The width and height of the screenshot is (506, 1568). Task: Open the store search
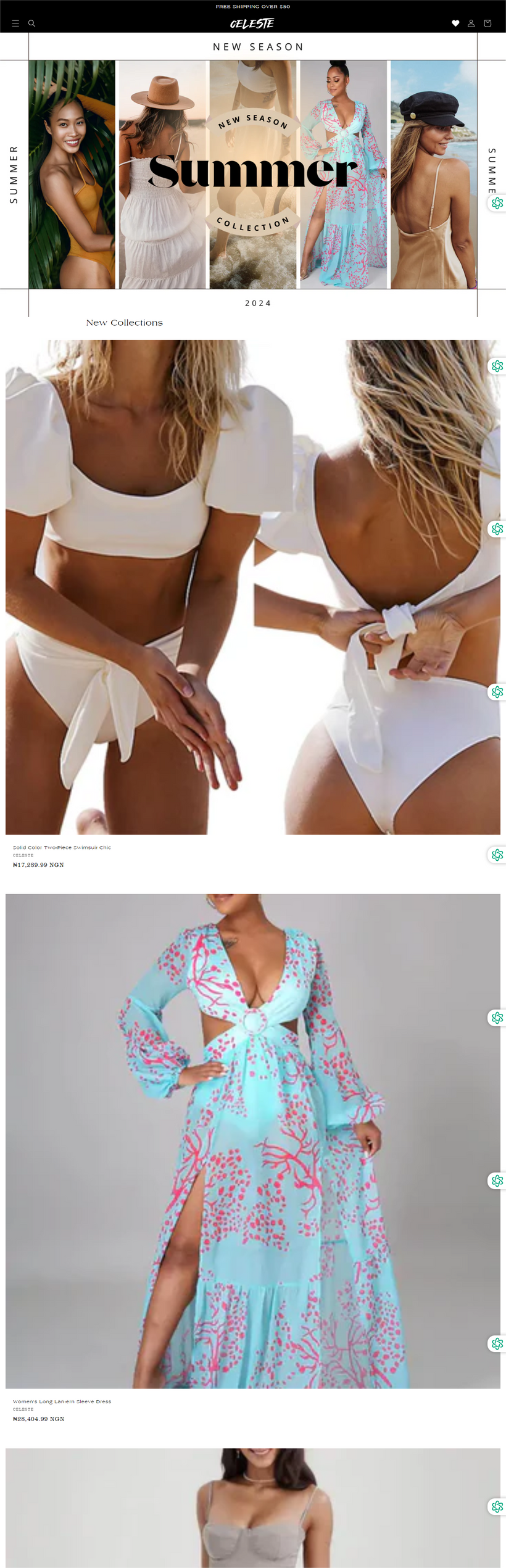click(32, 23)
